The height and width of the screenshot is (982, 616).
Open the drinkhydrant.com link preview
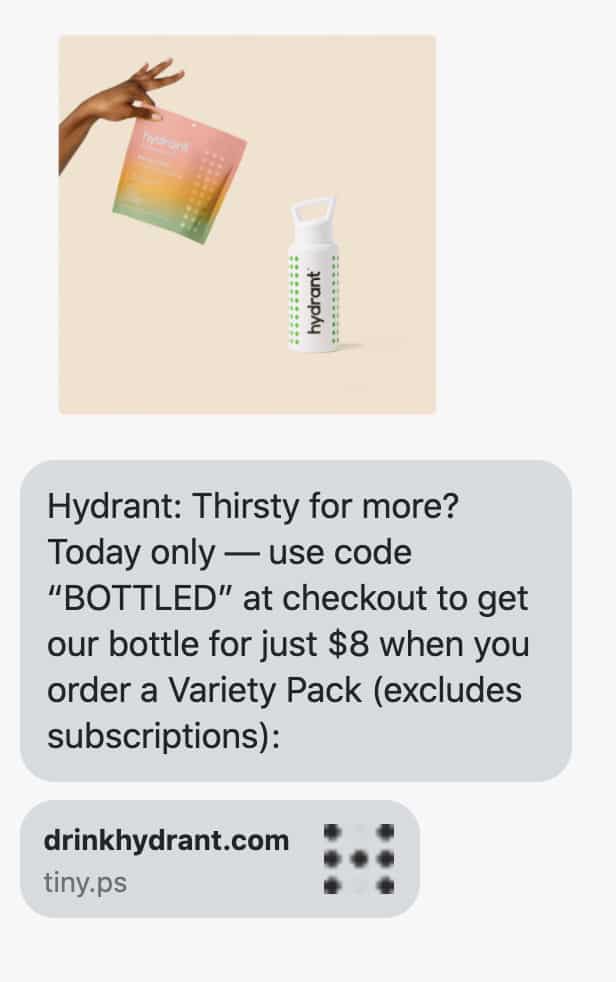click(219, 858)
